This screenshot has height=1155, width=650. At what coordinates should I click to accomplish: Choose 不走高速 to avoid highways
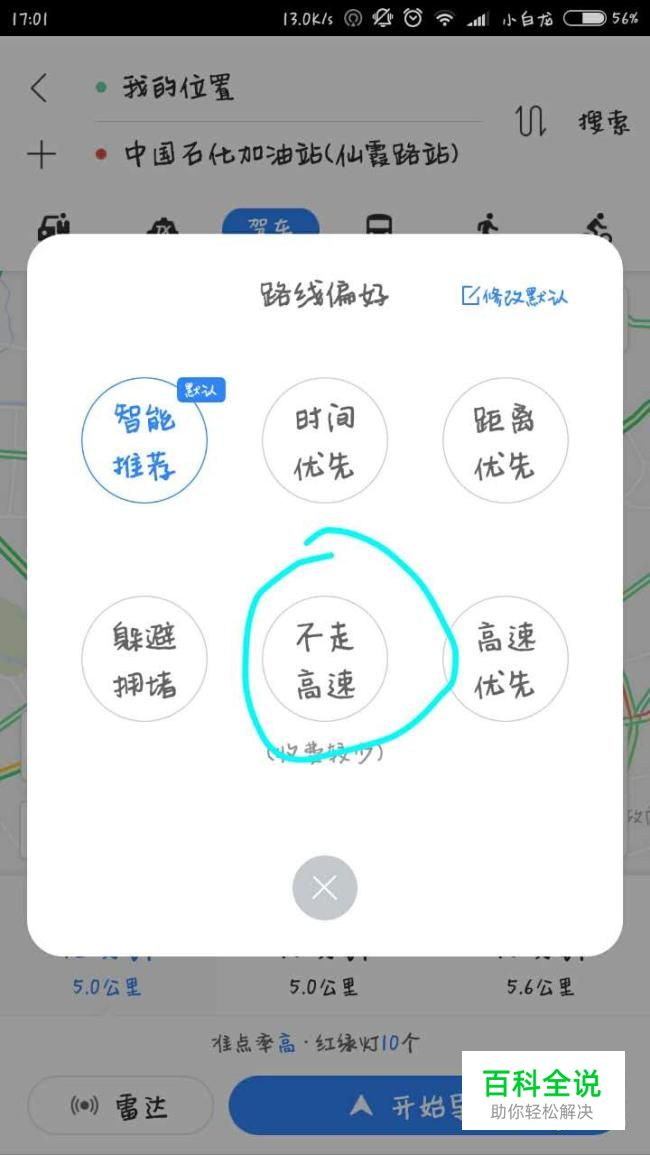[x=324, y=659]
